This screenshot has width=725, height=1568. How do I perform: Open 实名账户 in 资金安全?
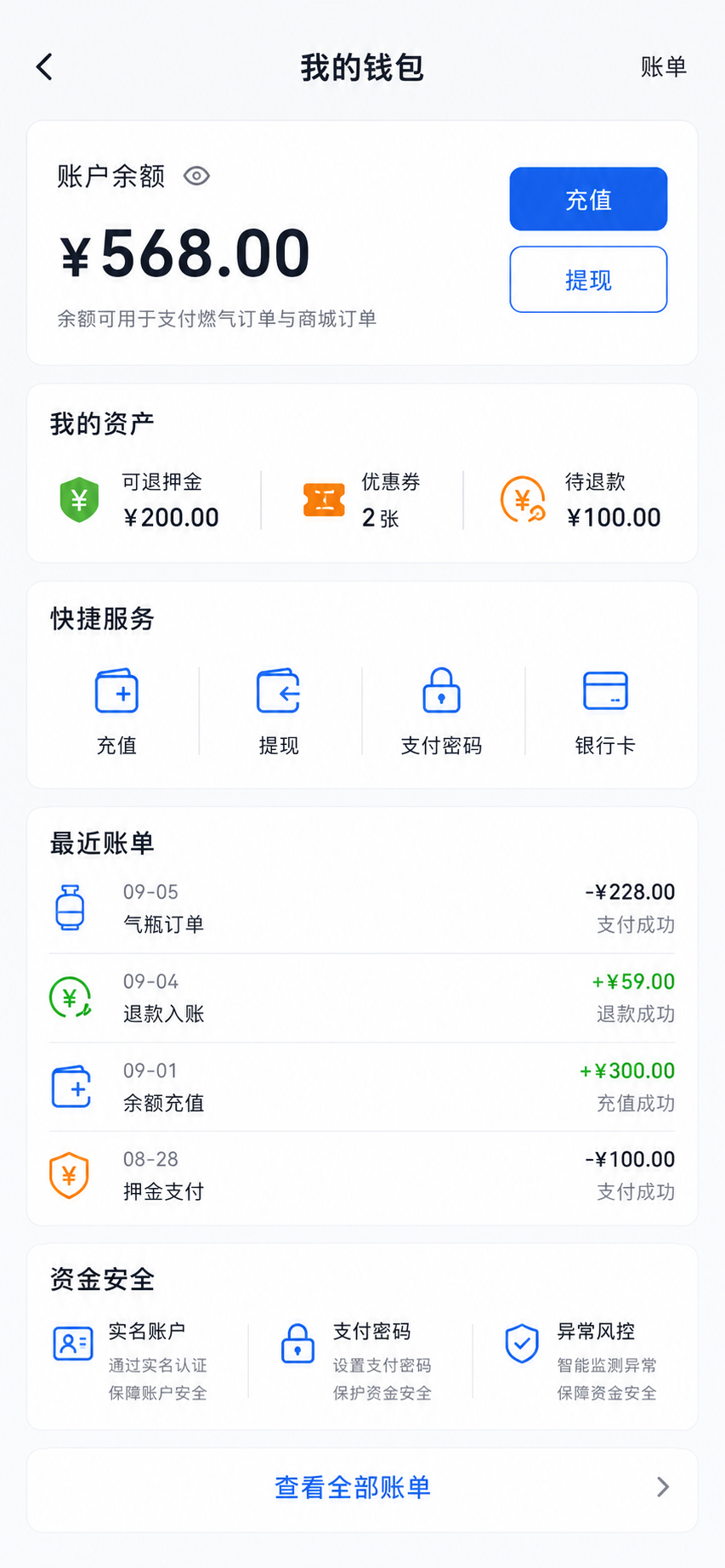click(131, 1361)
